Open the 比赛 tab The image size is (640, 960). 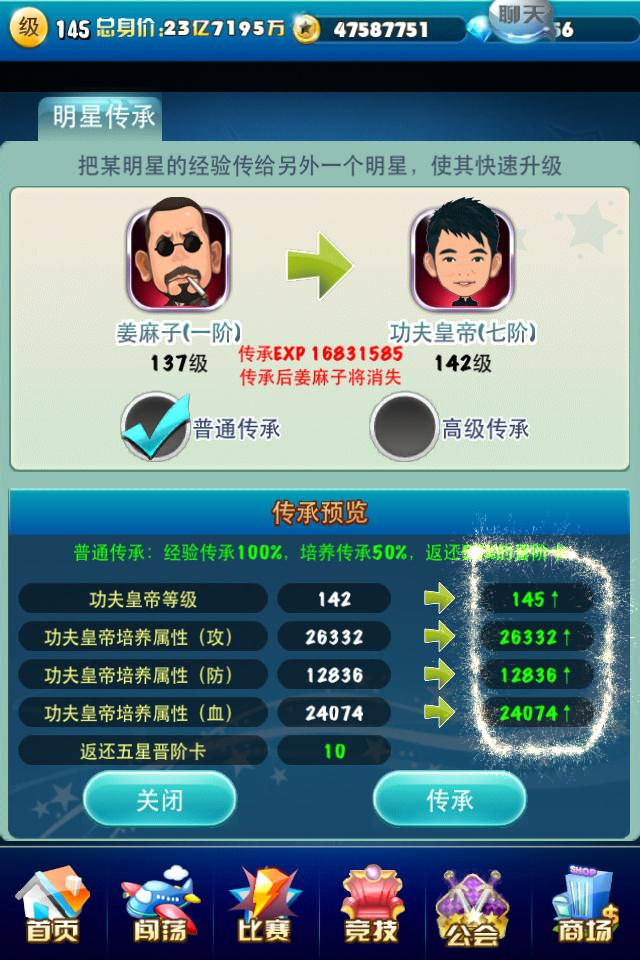[265, 905]
